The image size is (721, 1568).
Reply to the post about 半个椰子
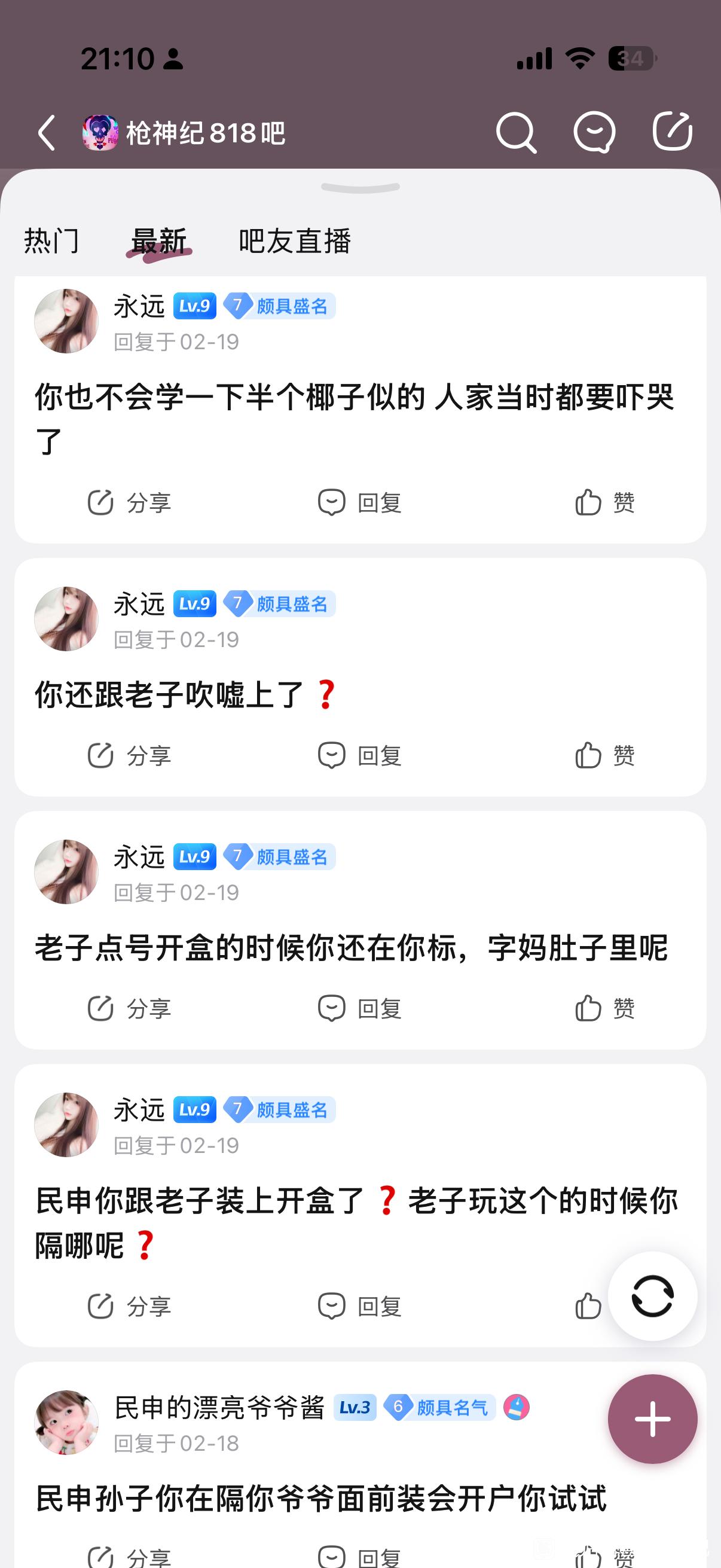coord(359,503)
